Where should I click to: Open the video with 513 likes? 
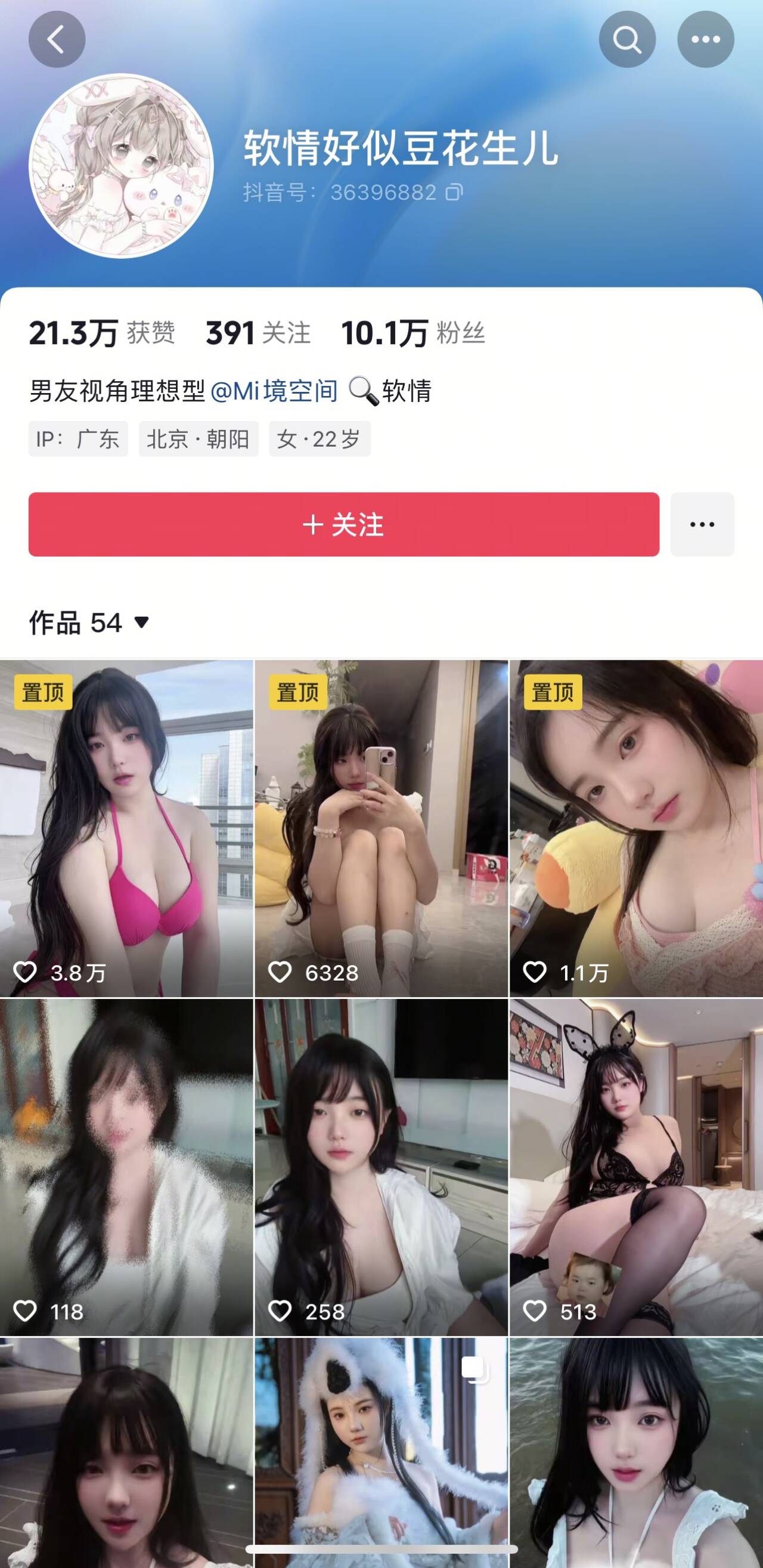636,1167
